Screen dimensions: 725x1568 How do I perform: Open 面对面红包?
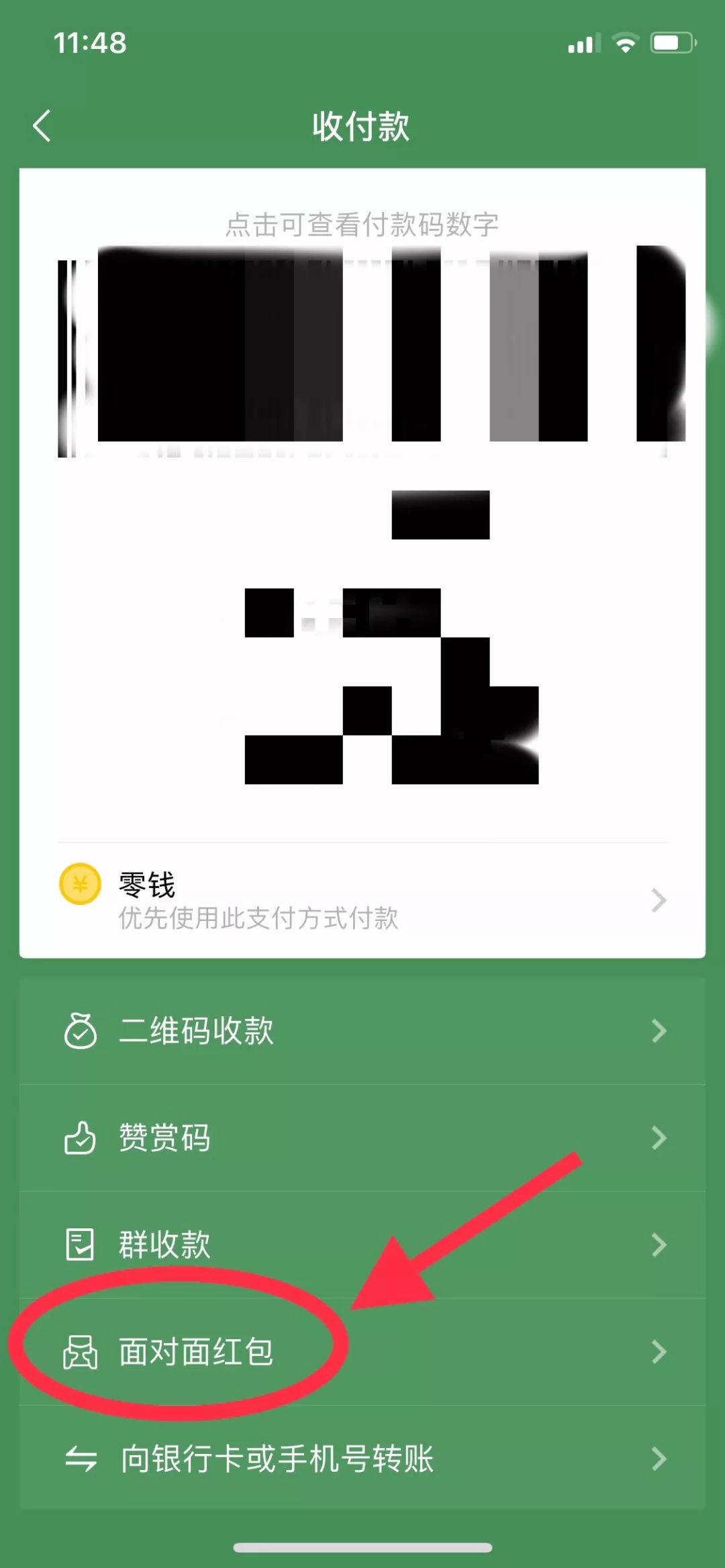pyautogui.click(x=362, y=1352)
